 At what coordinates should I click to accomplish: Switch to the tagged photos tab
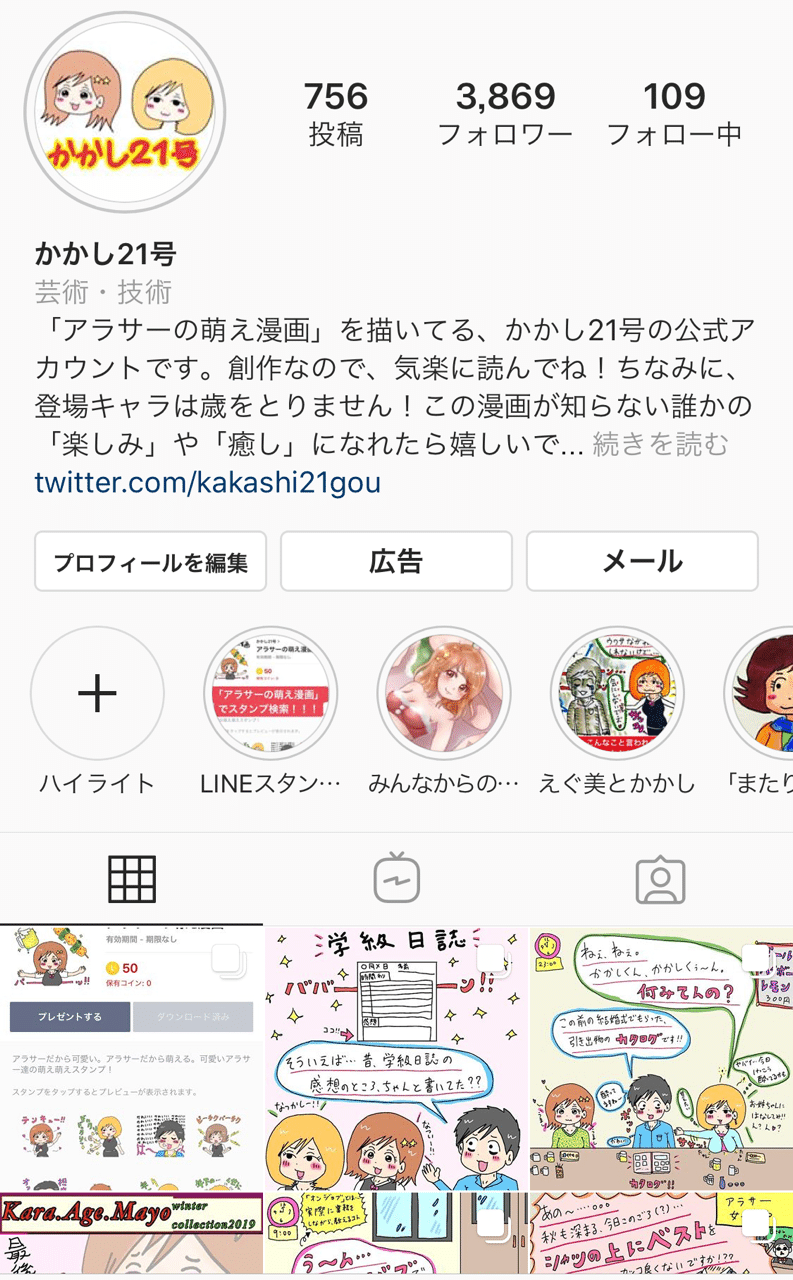[x=660, y=880]
